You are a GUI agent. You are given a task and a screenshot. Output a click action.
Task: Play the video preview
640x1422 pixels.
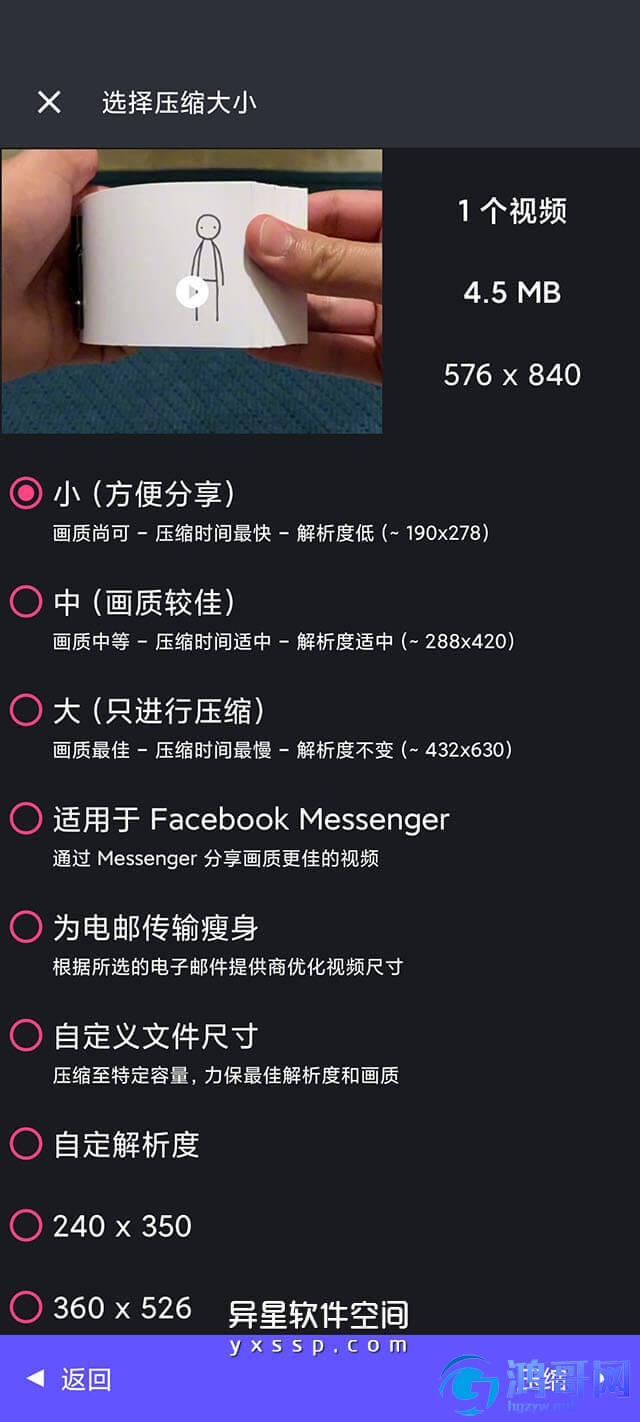tap(192, 292)
